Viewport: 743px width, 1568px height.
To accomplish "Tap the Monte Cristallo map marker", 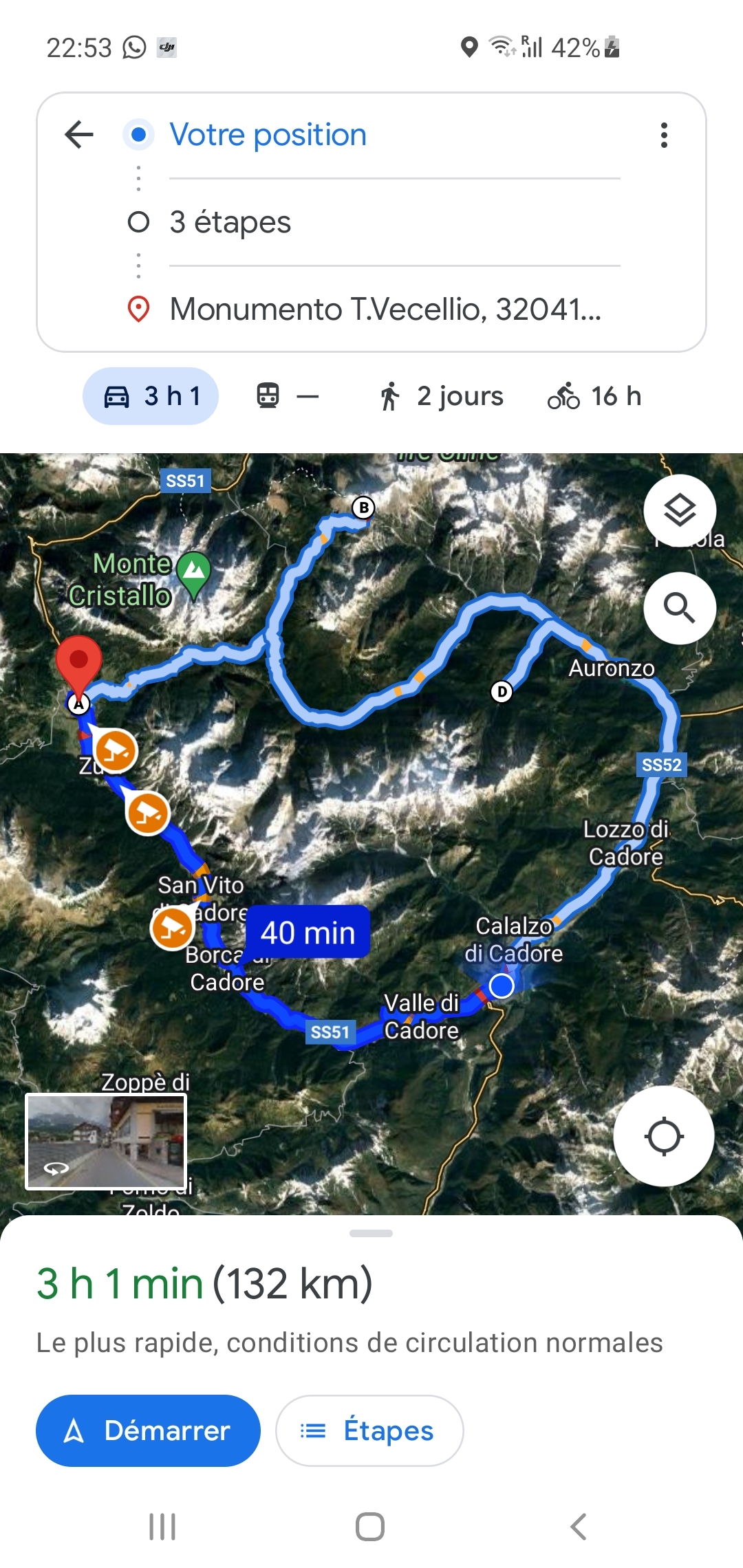I will 194,572.
